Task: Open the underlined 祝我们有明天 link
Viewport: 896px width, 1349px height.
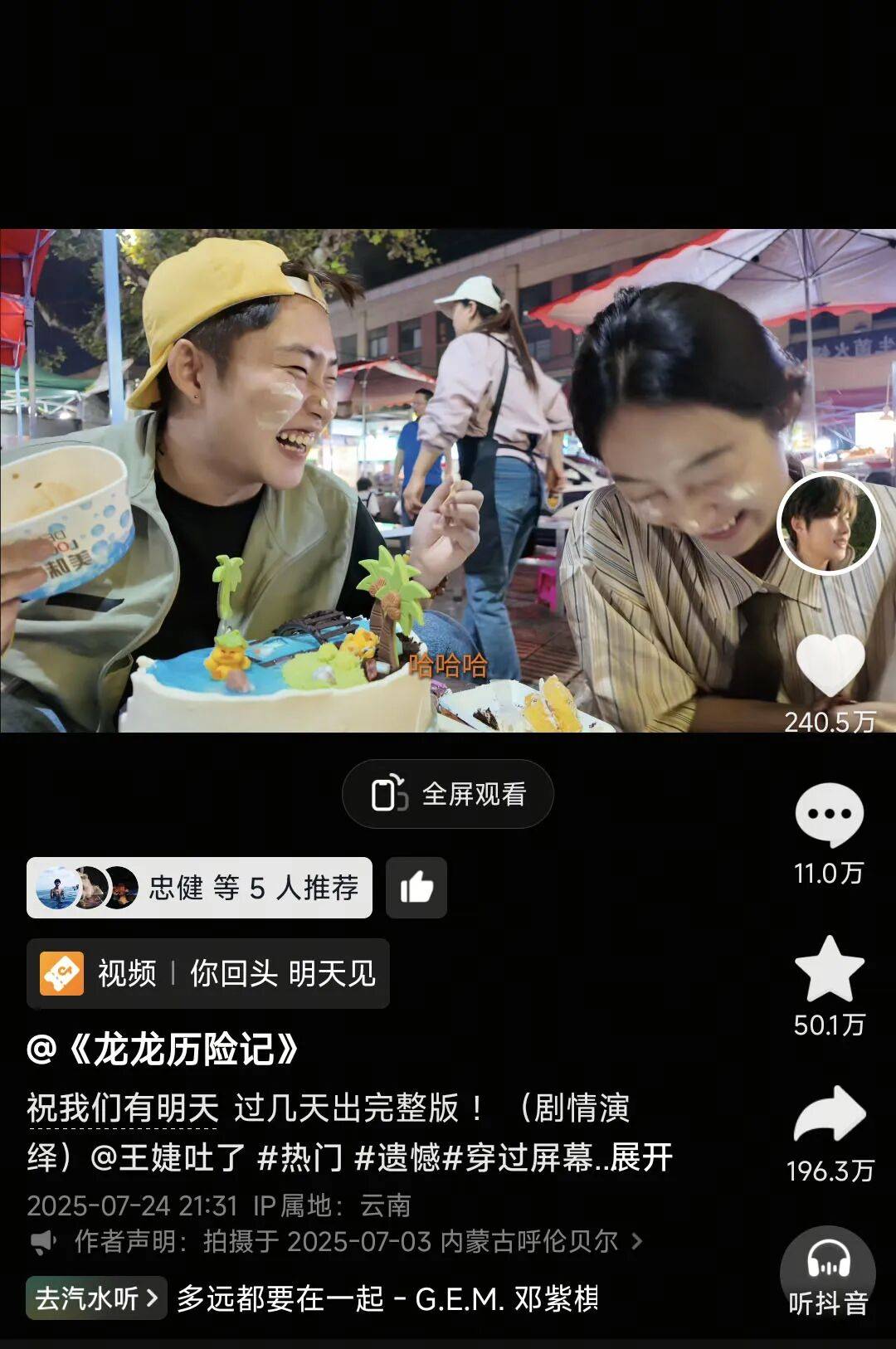Action: [123, 1108]
